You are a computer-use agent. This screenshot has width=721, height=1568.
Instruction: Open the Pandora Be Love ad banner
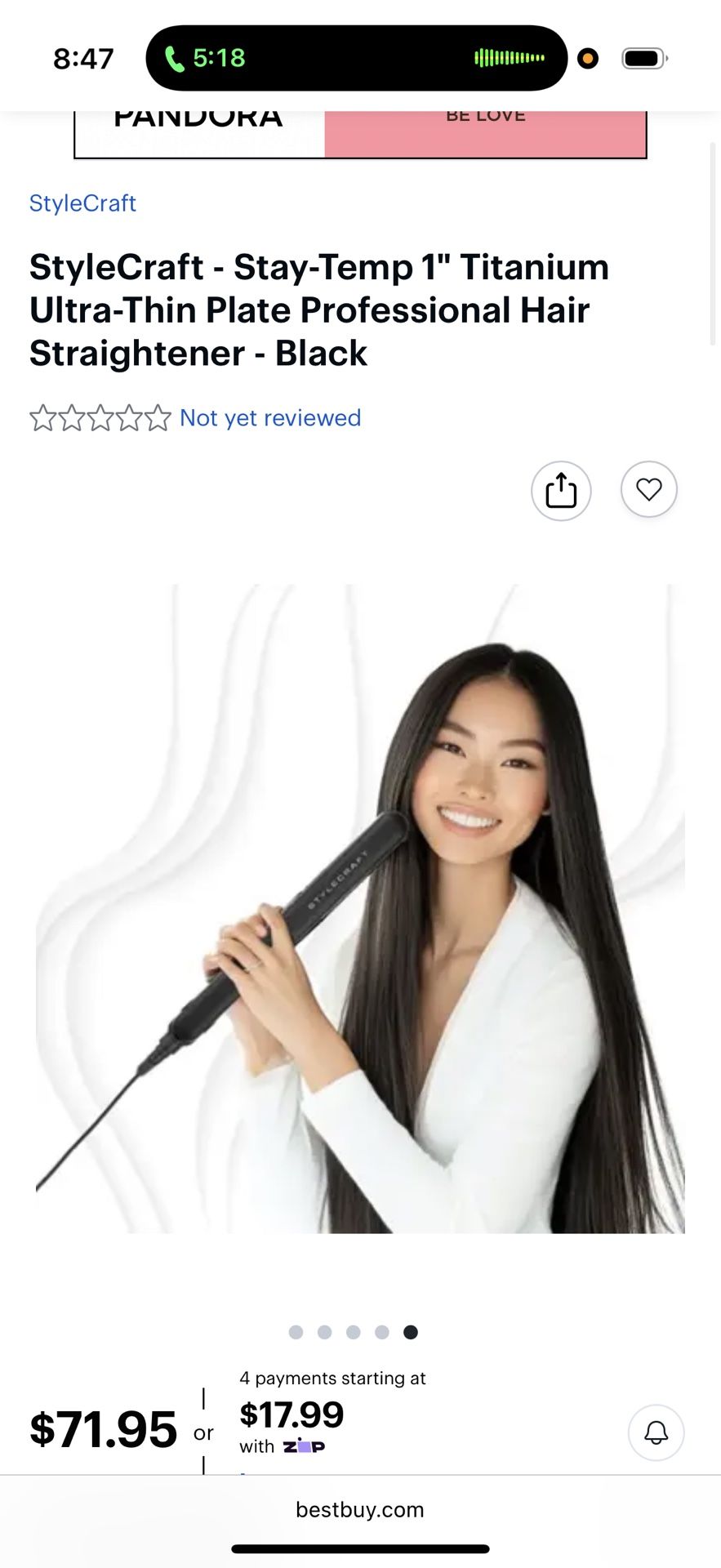360,132
